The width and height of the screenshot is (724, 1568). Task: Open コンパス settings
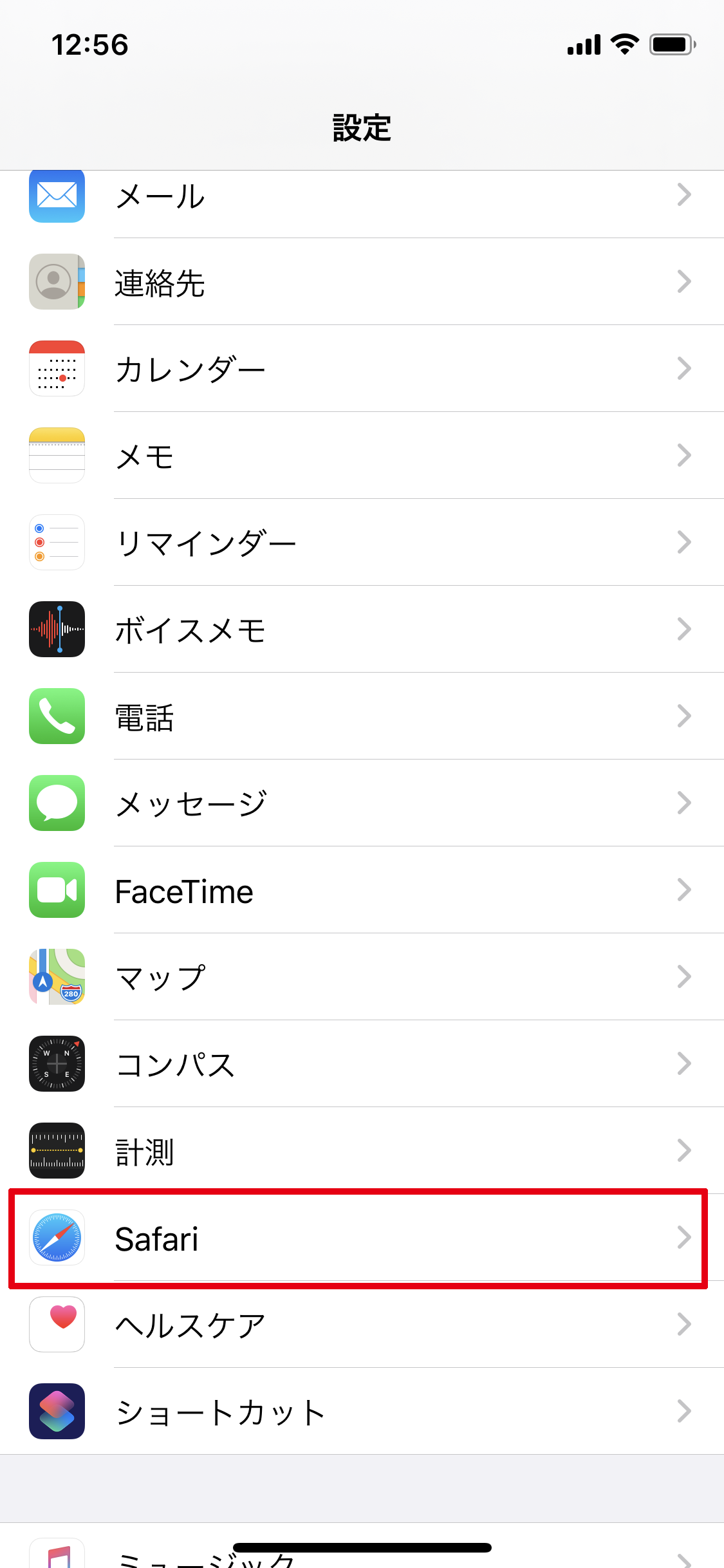pos(360,1064)
